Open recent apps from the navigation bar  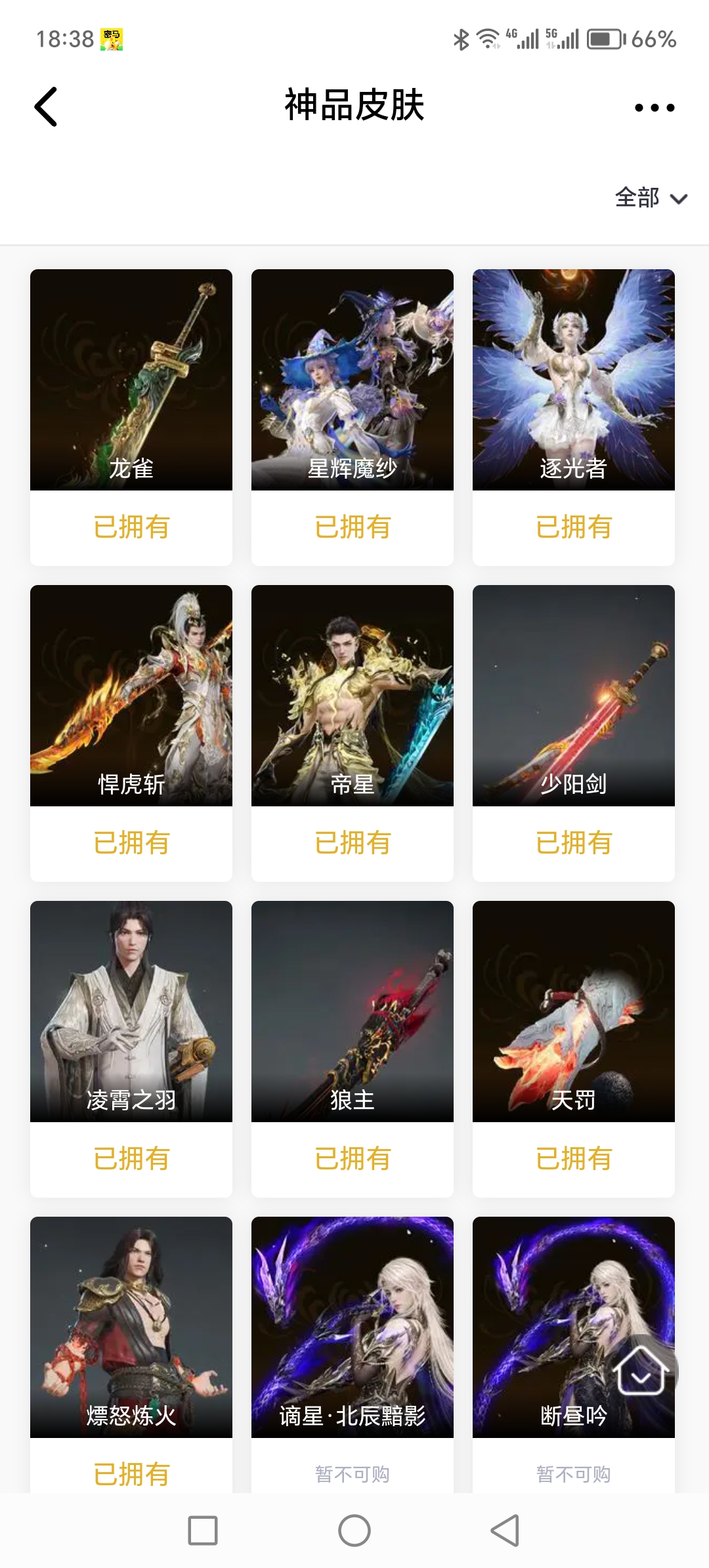(x=203, y=1531)
